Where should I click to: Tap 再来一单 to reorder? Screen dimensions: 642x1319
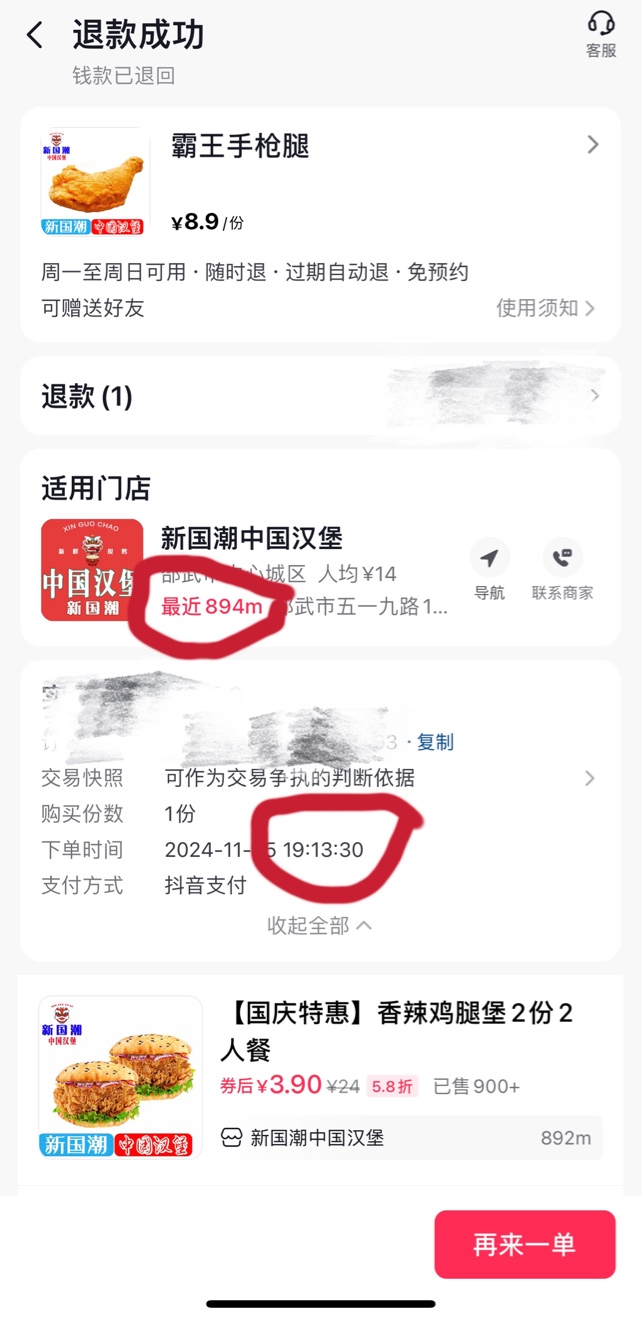(x=524, y=1244)
